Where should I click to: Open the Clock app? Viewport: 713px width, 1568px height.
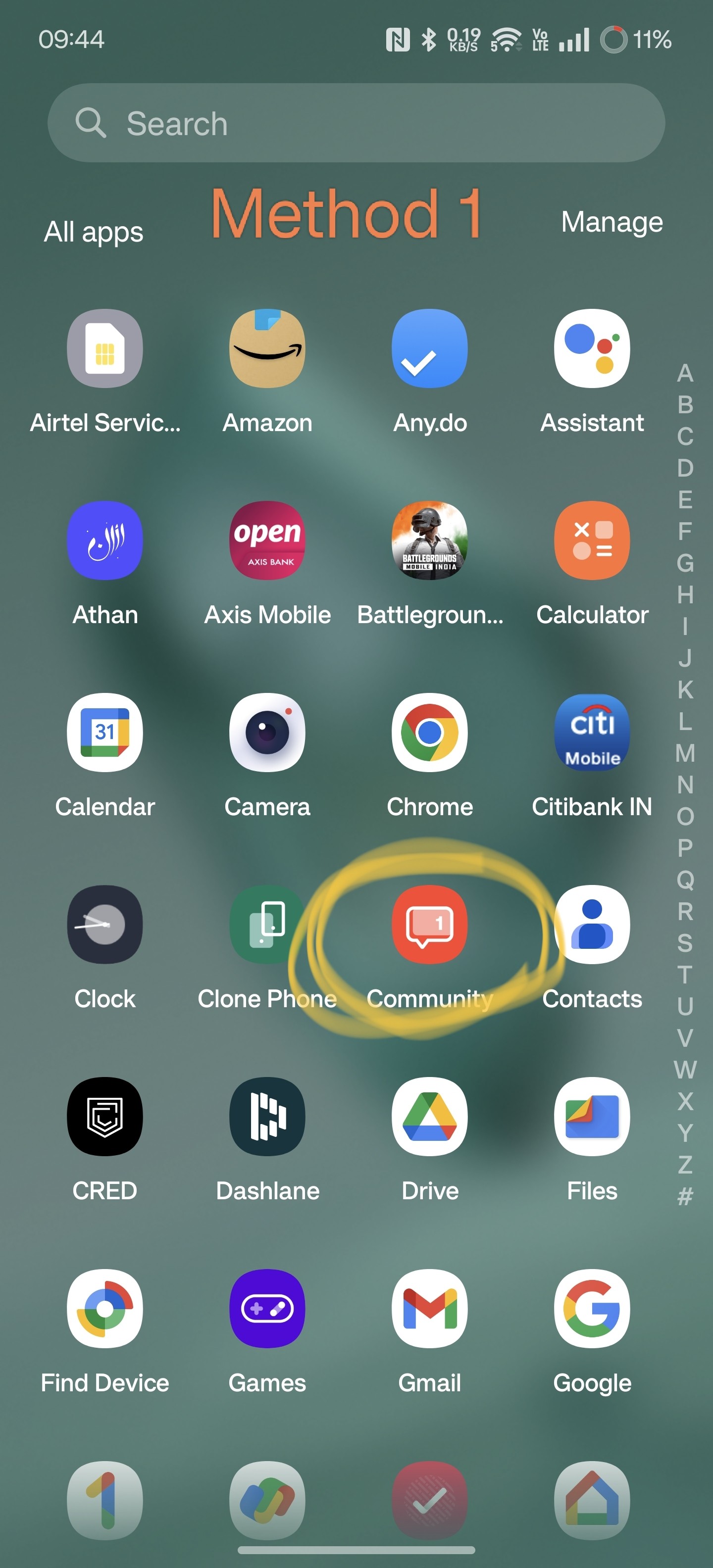click(x=105, y=925)
